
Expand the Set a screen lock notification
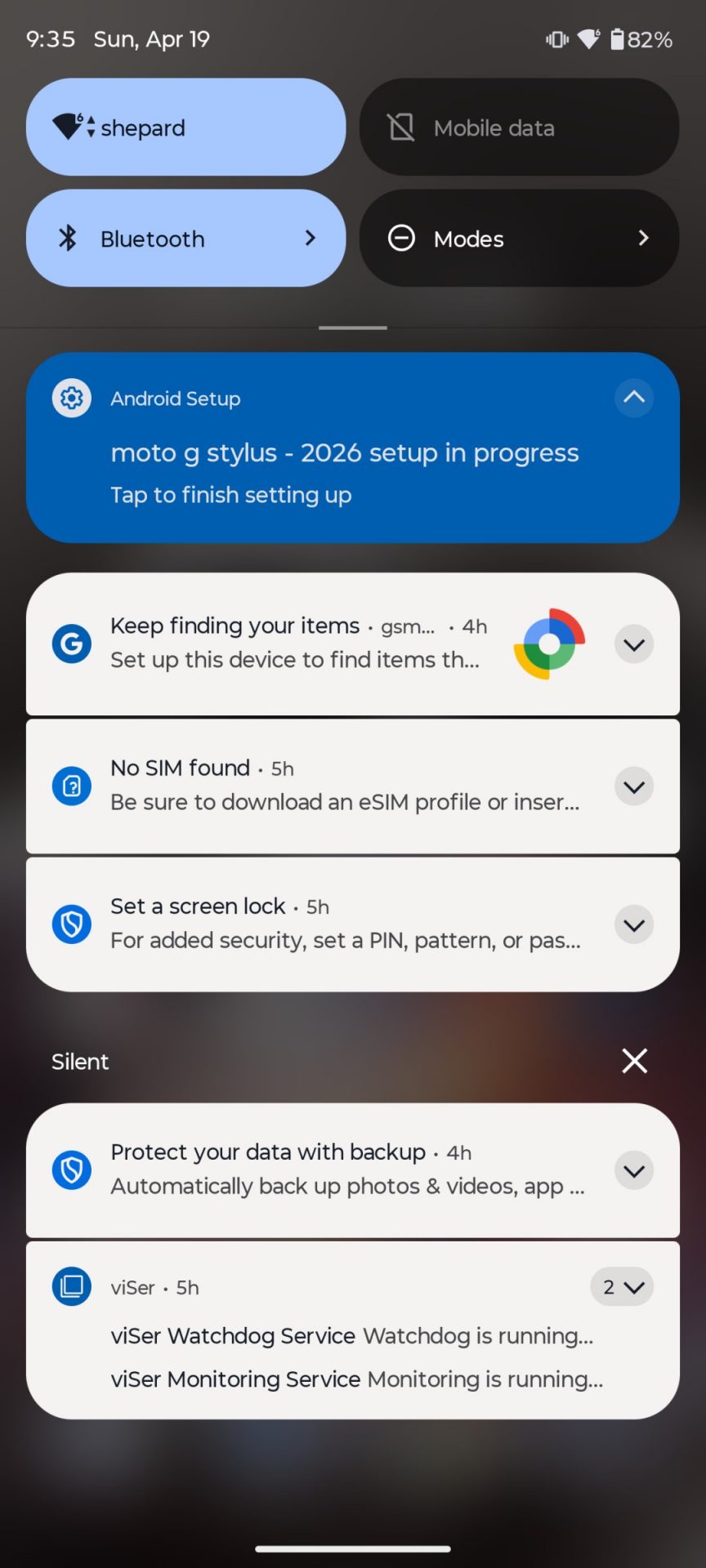pyautogui.click(x=634, y=925)
